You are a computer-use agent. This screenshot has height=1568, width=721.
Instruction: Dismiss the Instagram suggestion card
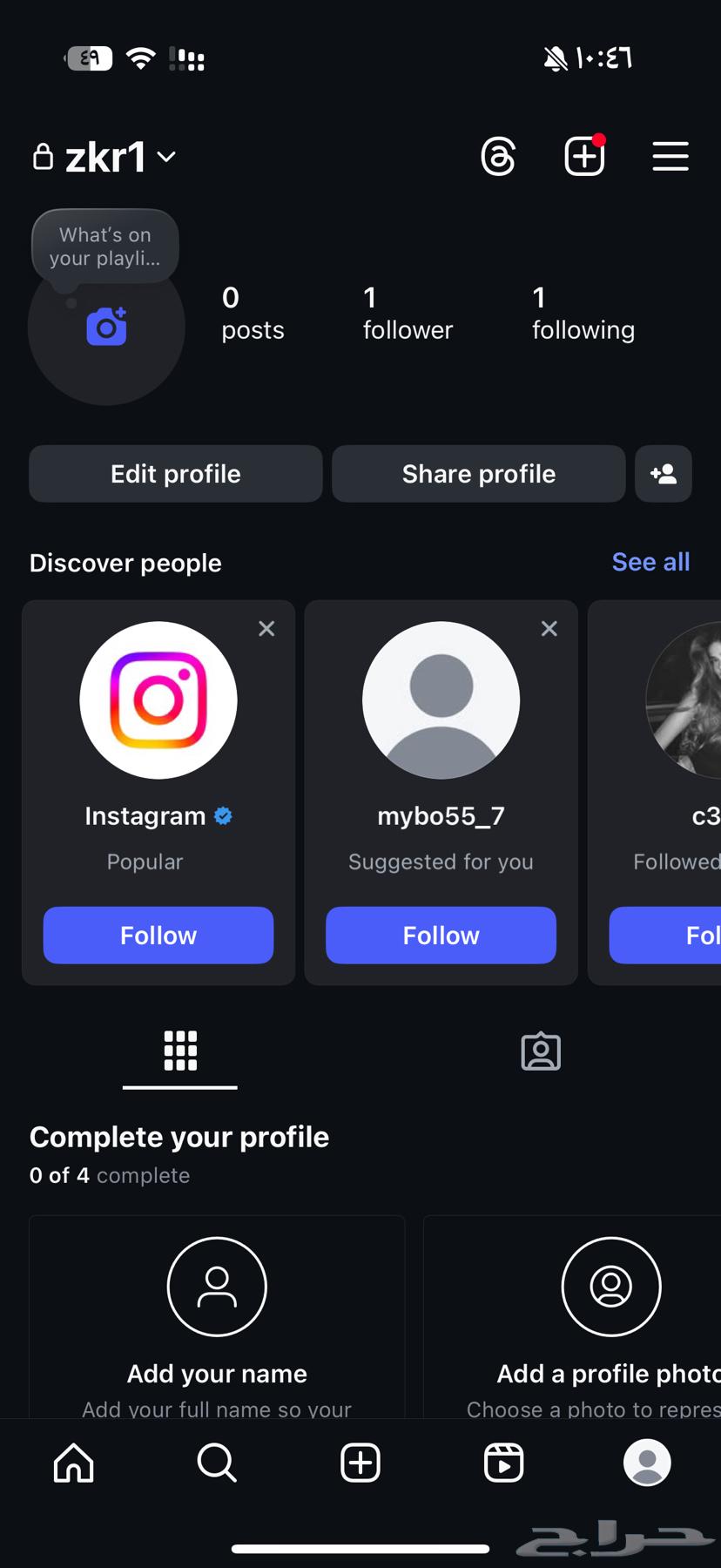[266, 628]
